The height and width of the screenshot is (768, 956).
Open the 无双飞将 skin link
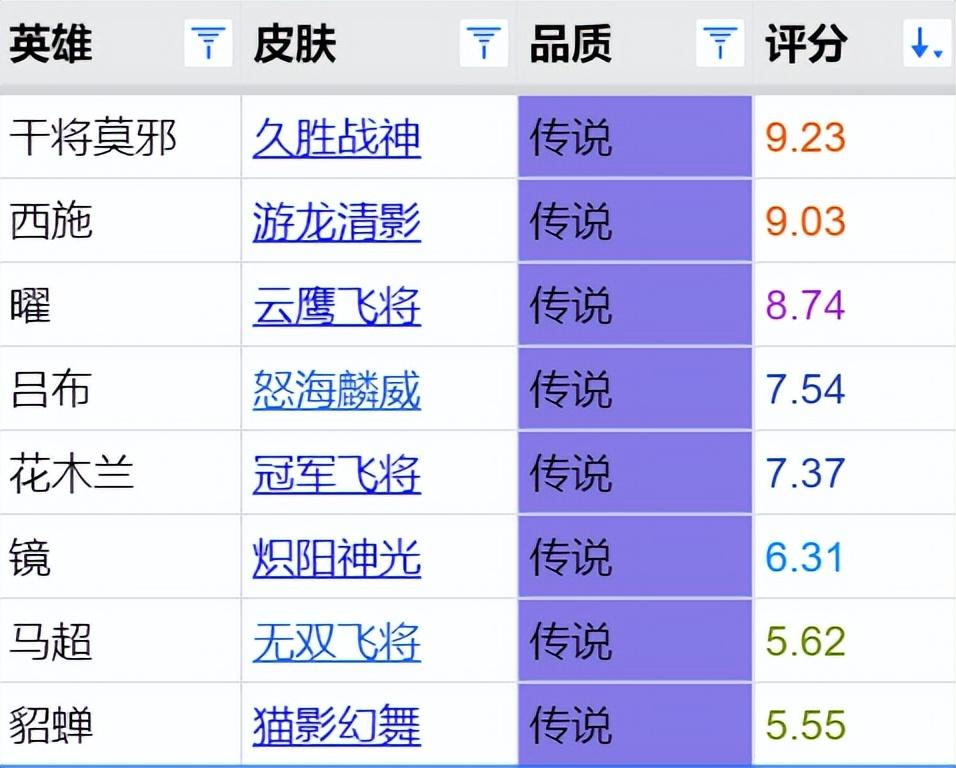tap(336, 641)
